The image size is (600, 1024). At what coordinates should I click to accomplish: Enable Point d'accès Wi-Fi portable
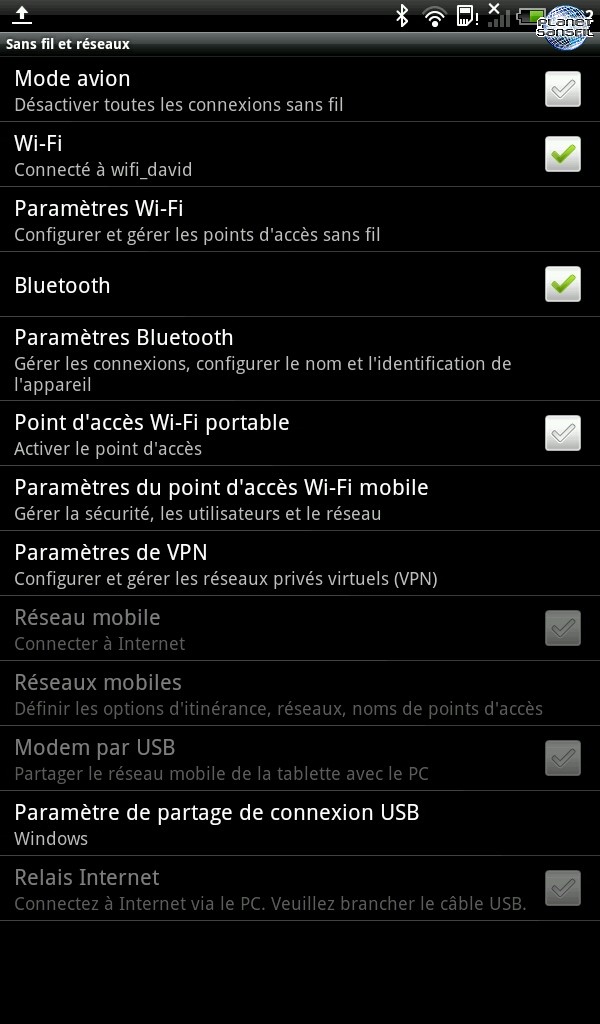tap(562, 434)
